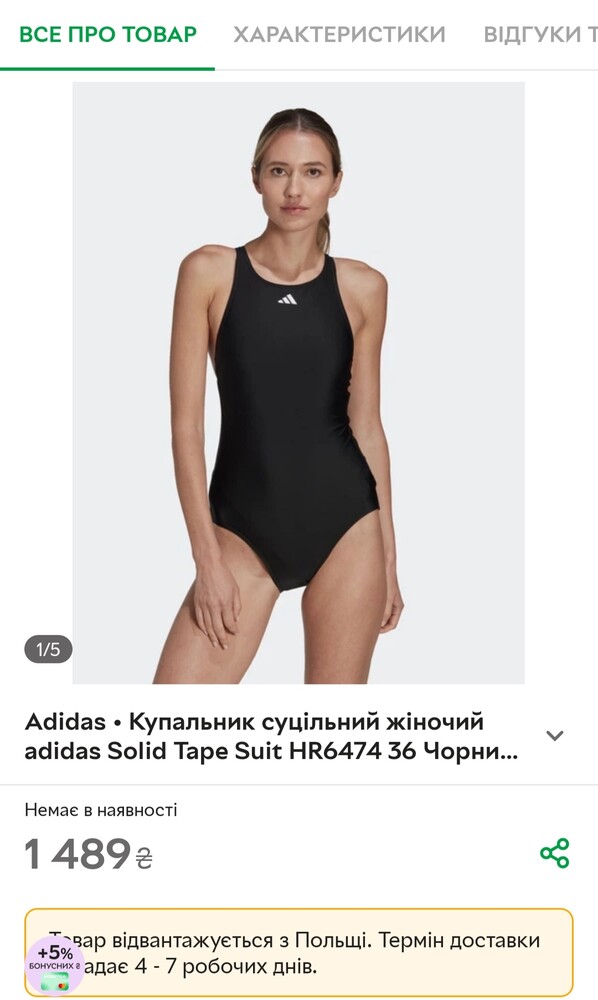Tap the +5% bonus badge
The image size is (598, 1000).
point(55,964)
